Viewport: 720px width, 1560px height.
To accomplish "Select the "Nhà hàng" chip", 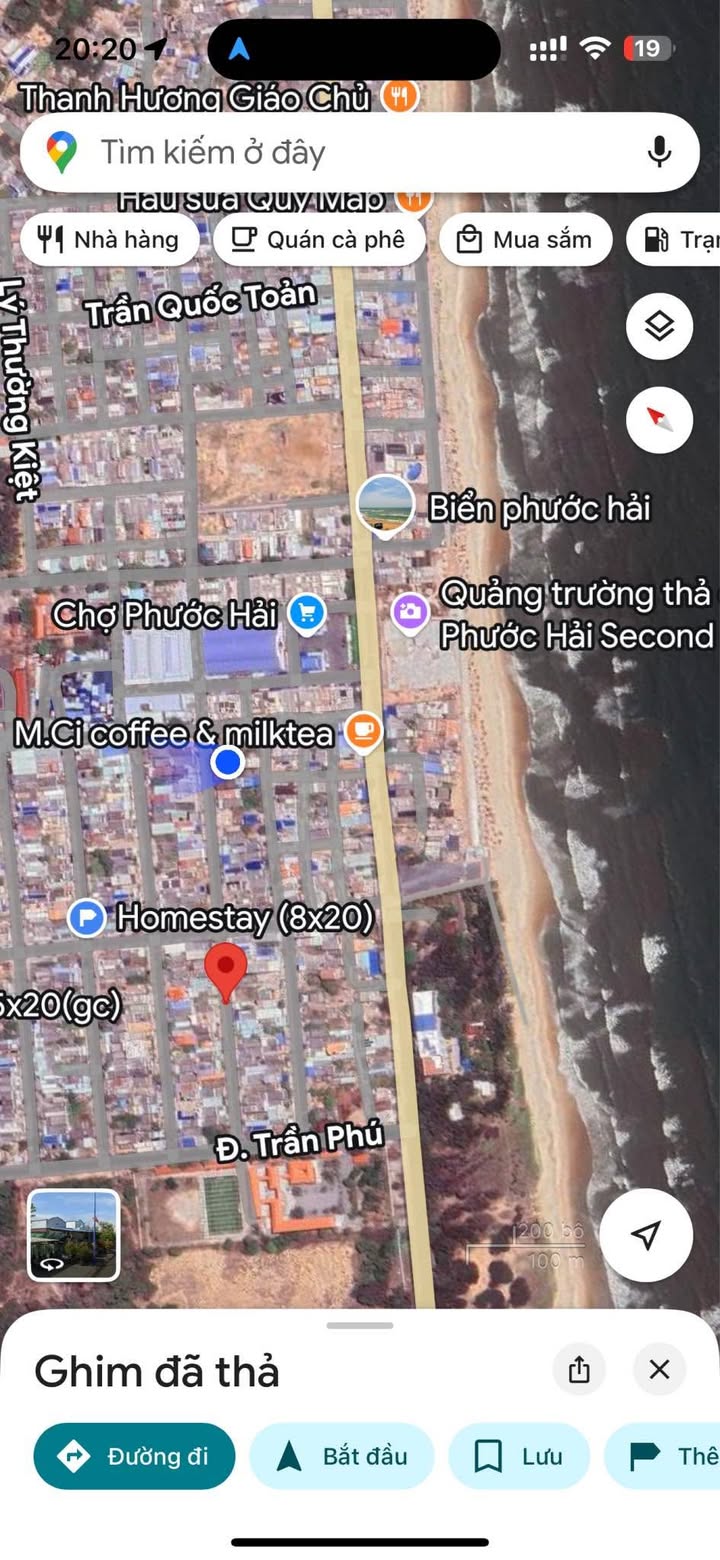I will tap(110, 240).
